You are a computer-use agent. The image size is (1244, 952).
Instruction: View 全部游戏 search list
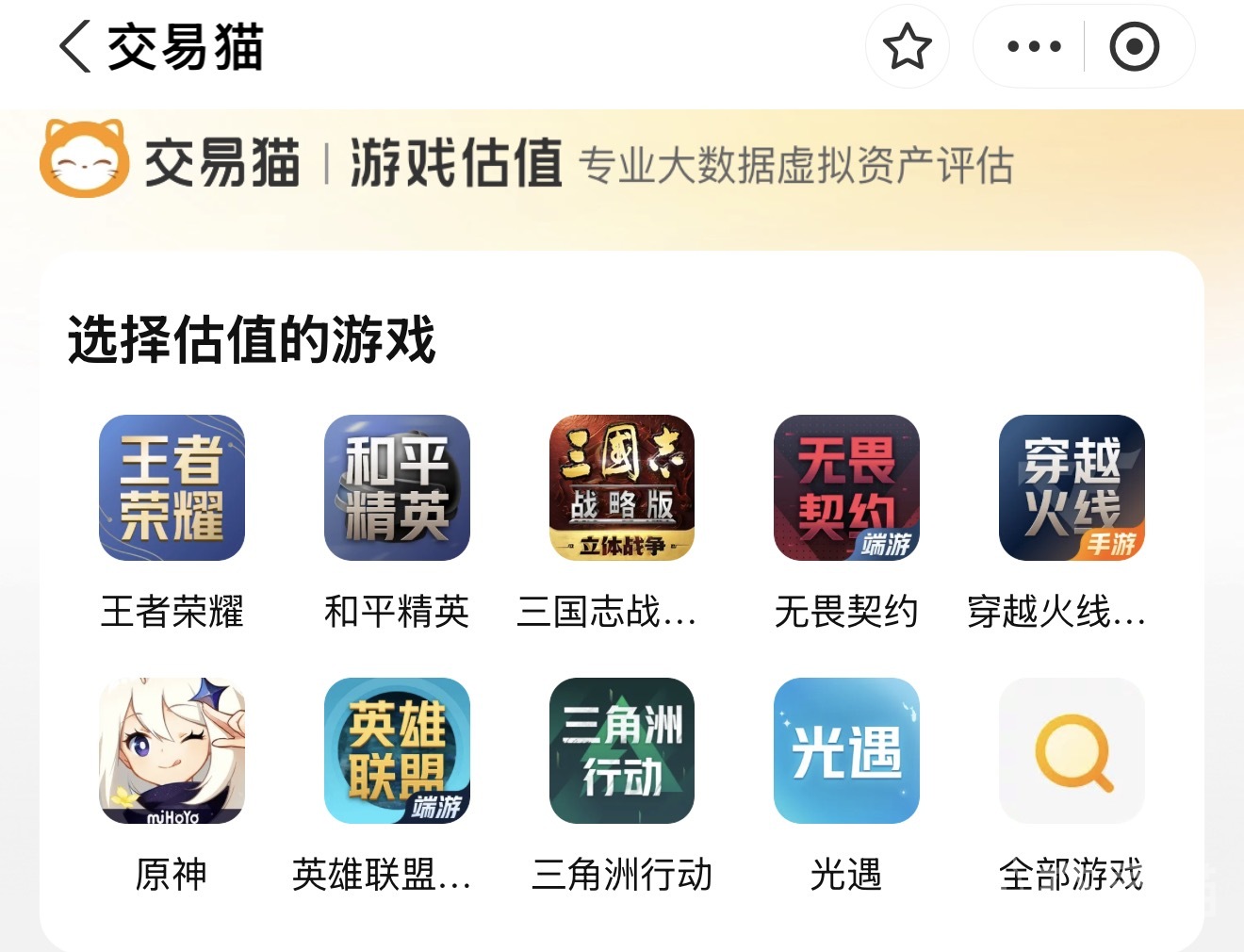coord(1072,751)
